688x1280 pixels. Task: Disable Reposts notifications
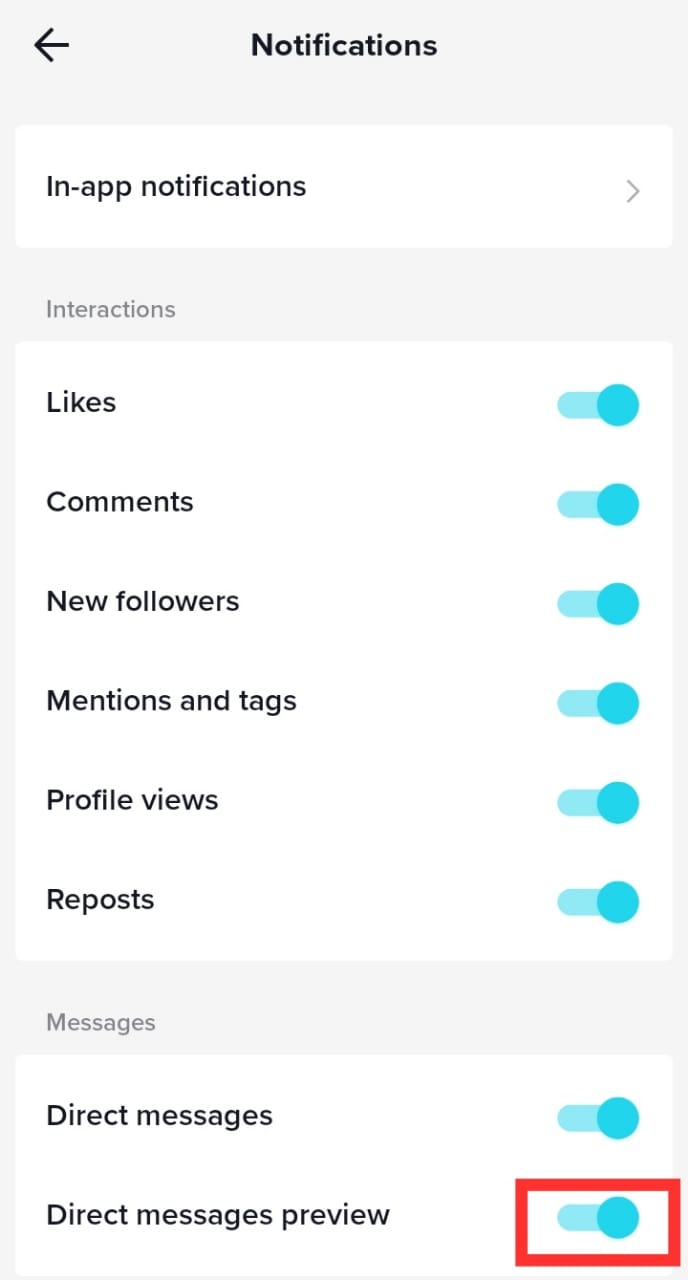[598, 901]
